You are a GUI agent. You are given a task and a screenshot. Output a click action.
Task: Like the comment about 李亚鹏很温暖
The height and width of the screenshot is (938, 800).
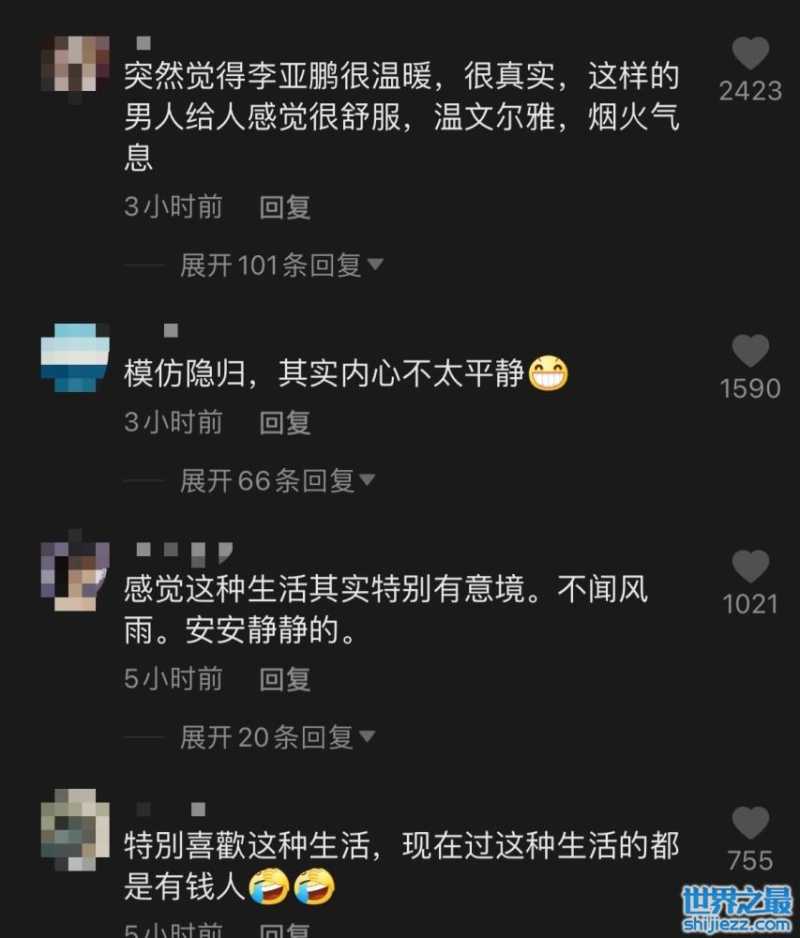click(x=750, y=53)
